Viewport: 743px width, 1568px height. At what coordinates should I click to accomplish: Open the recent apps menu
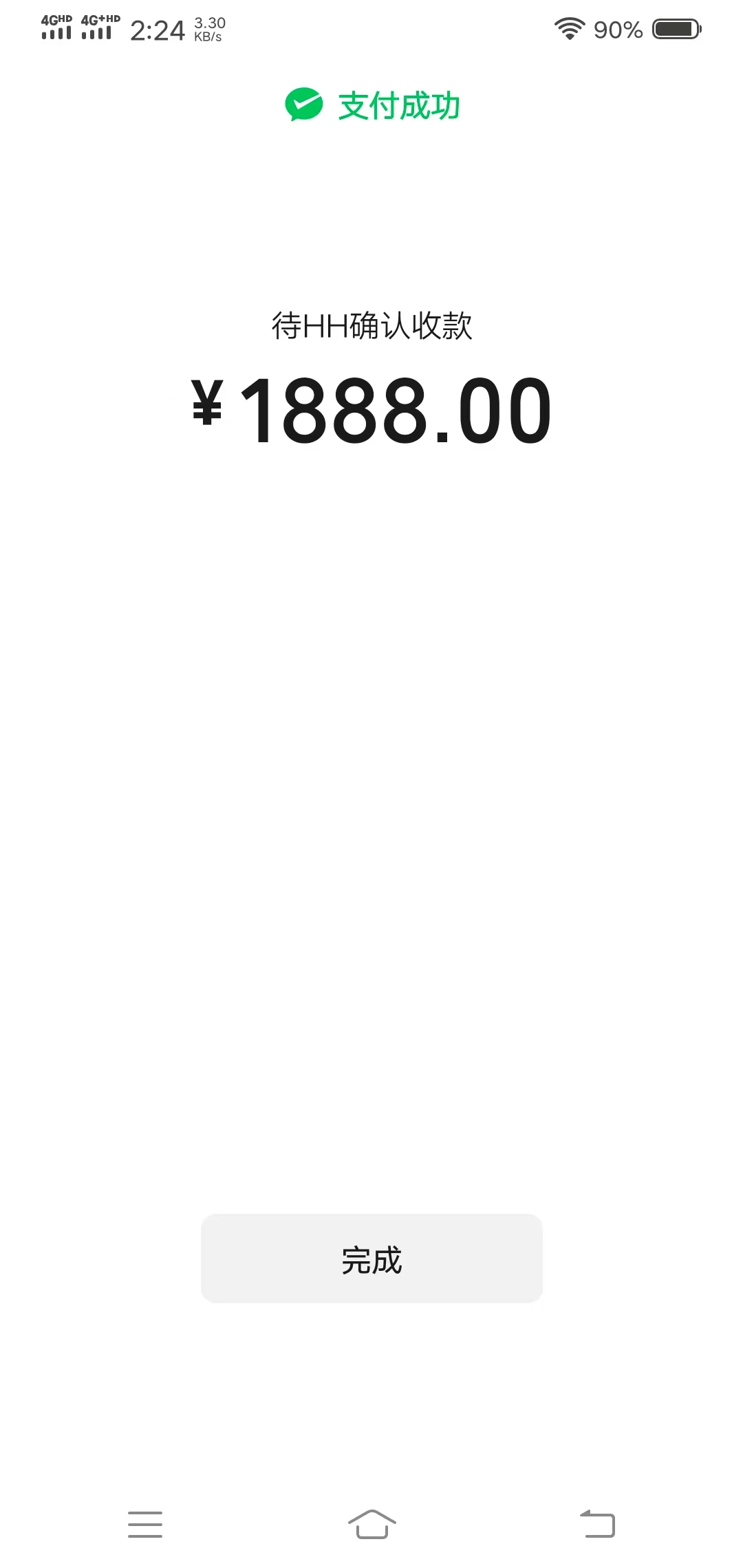point(145,1524)
